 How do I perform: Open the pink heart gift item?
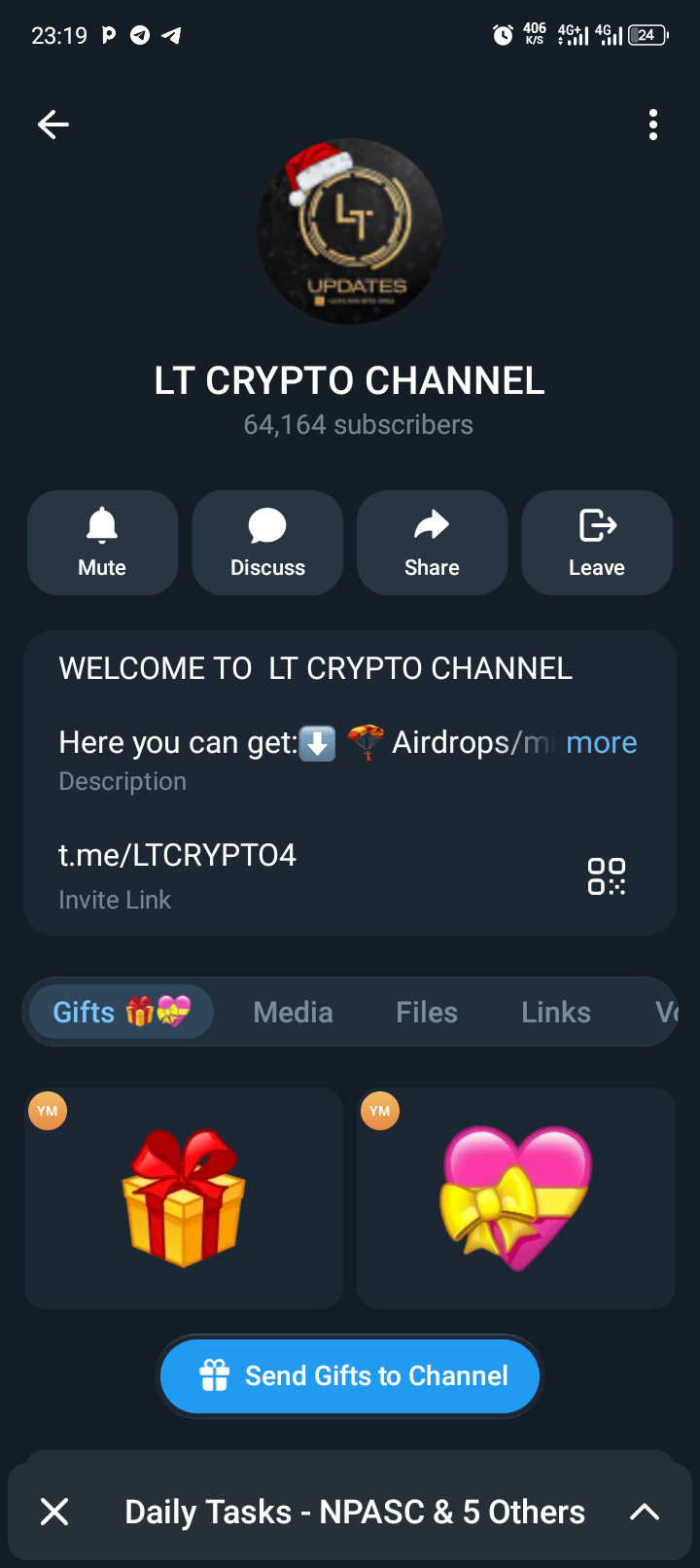pos(515,1198)
